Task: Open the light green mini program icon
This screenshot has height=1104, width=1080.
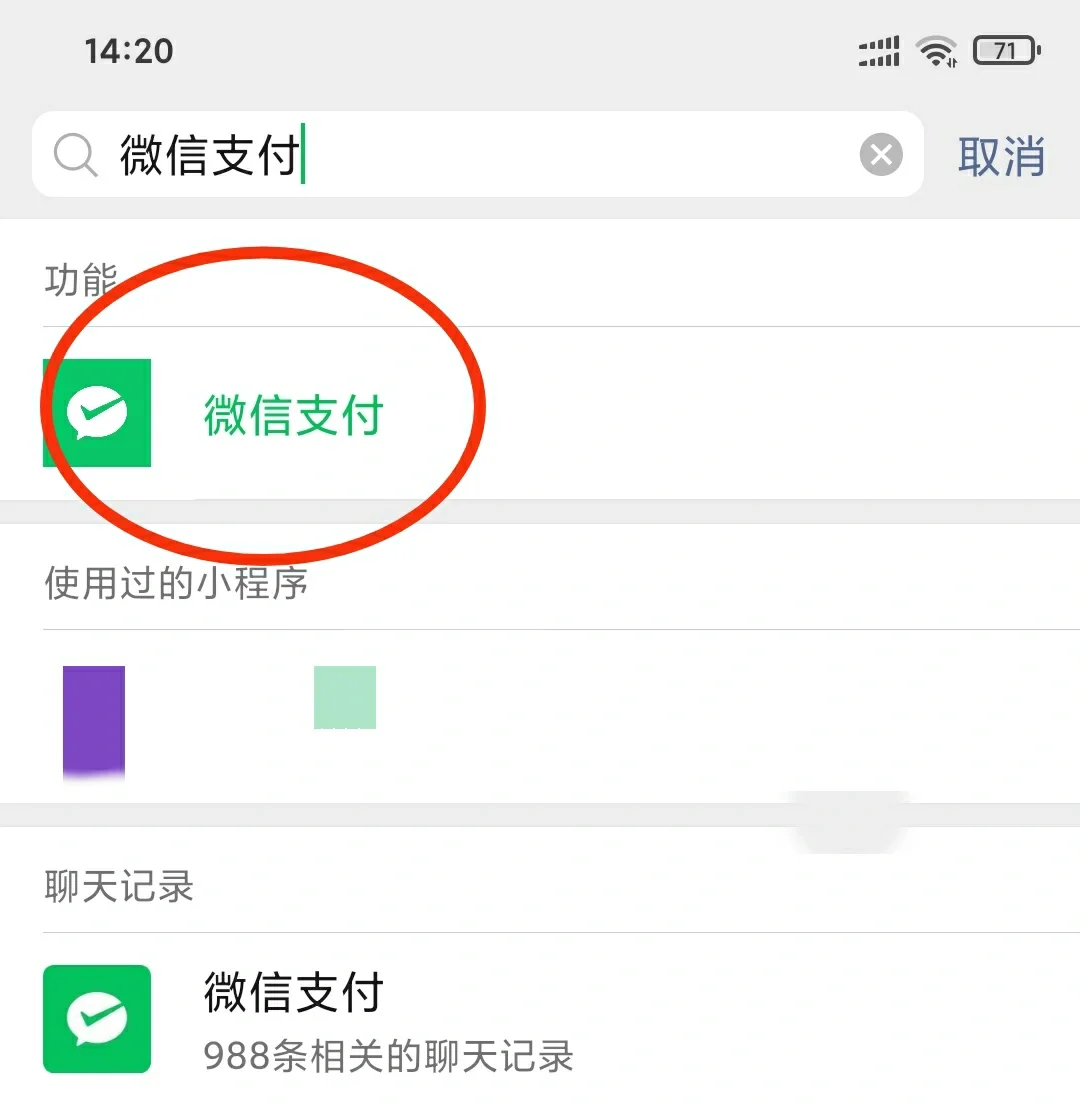Action: coord(344,698)
